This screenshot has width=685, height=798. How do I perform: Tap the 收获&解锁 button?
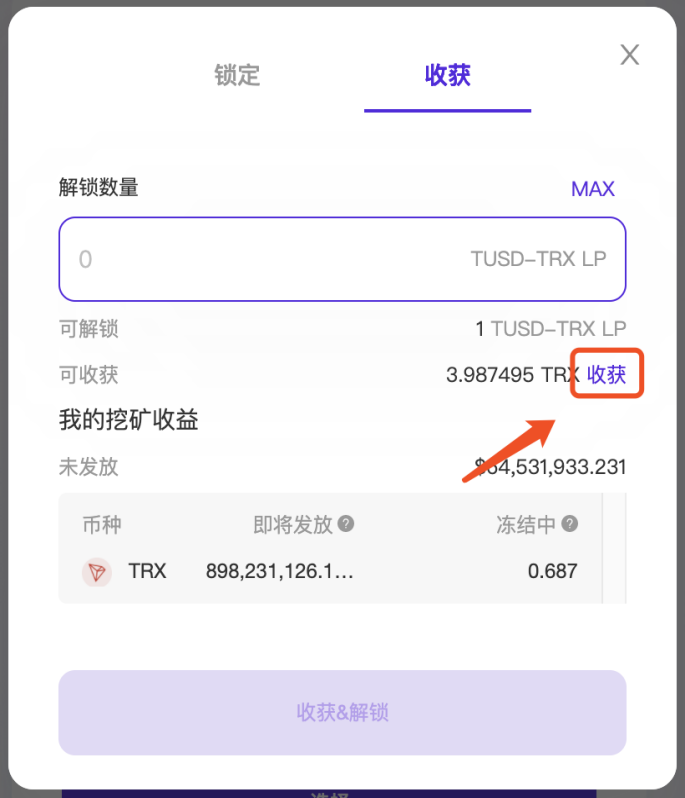(x=342, y=712)
